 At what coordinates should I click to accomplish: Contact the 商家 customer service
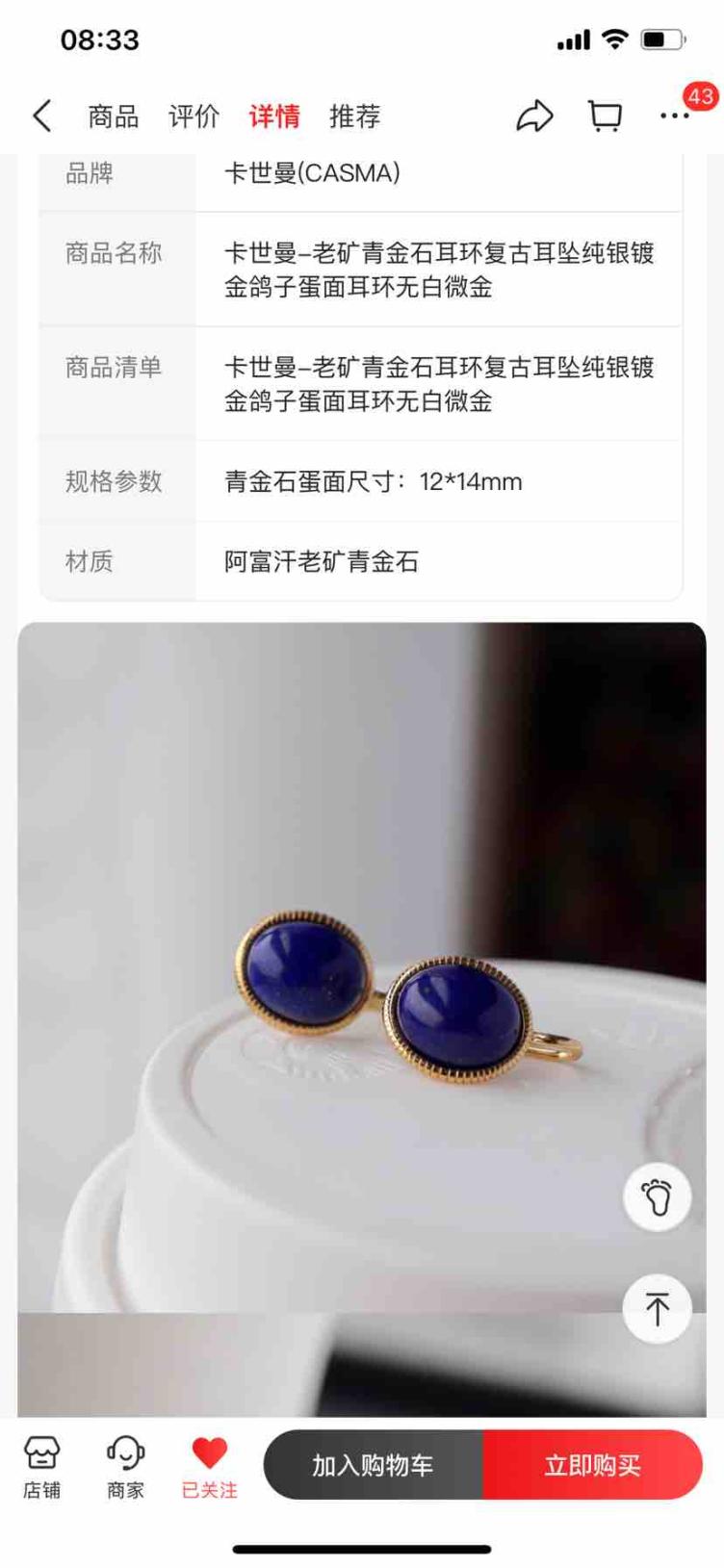point(125,1466)
